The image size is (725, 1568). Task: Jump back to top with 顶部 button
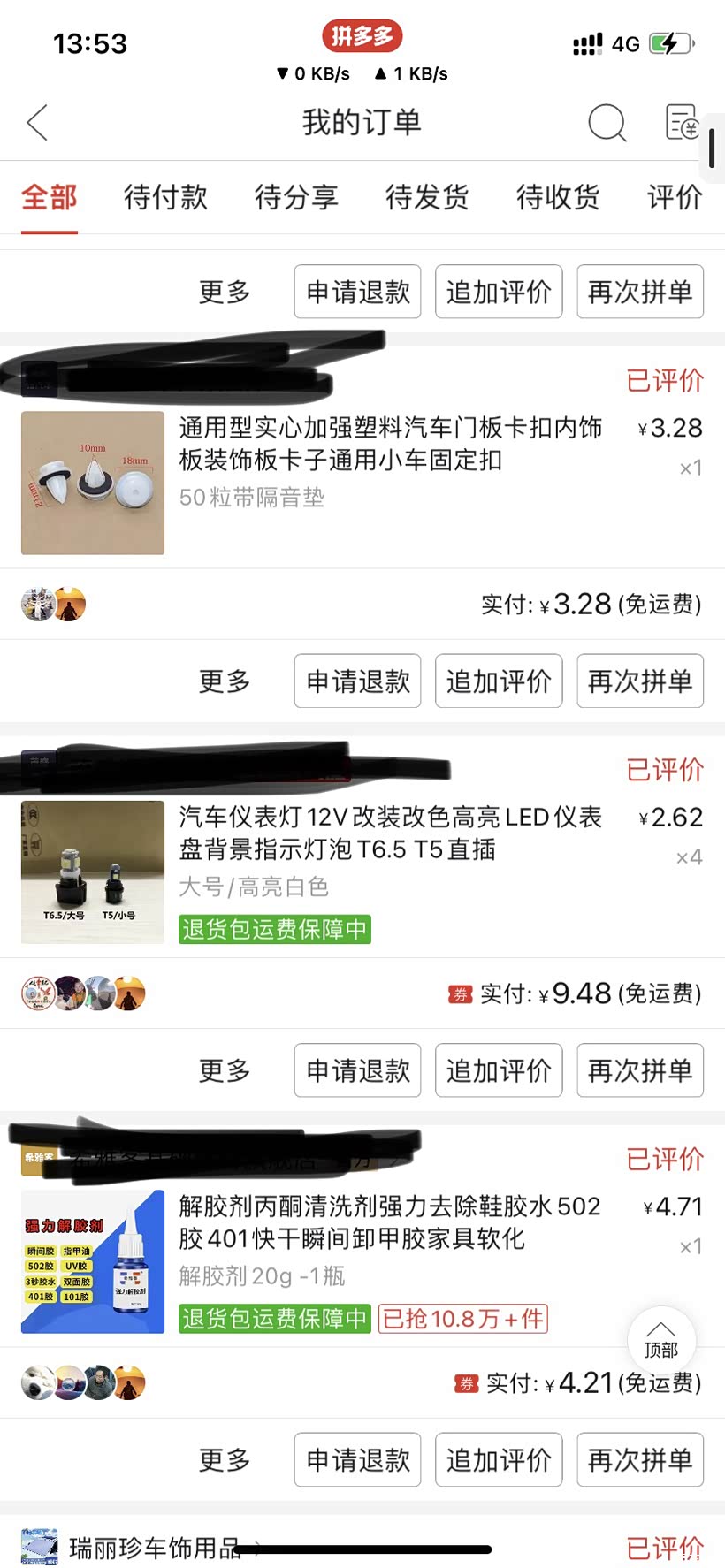coord(660,1342)
